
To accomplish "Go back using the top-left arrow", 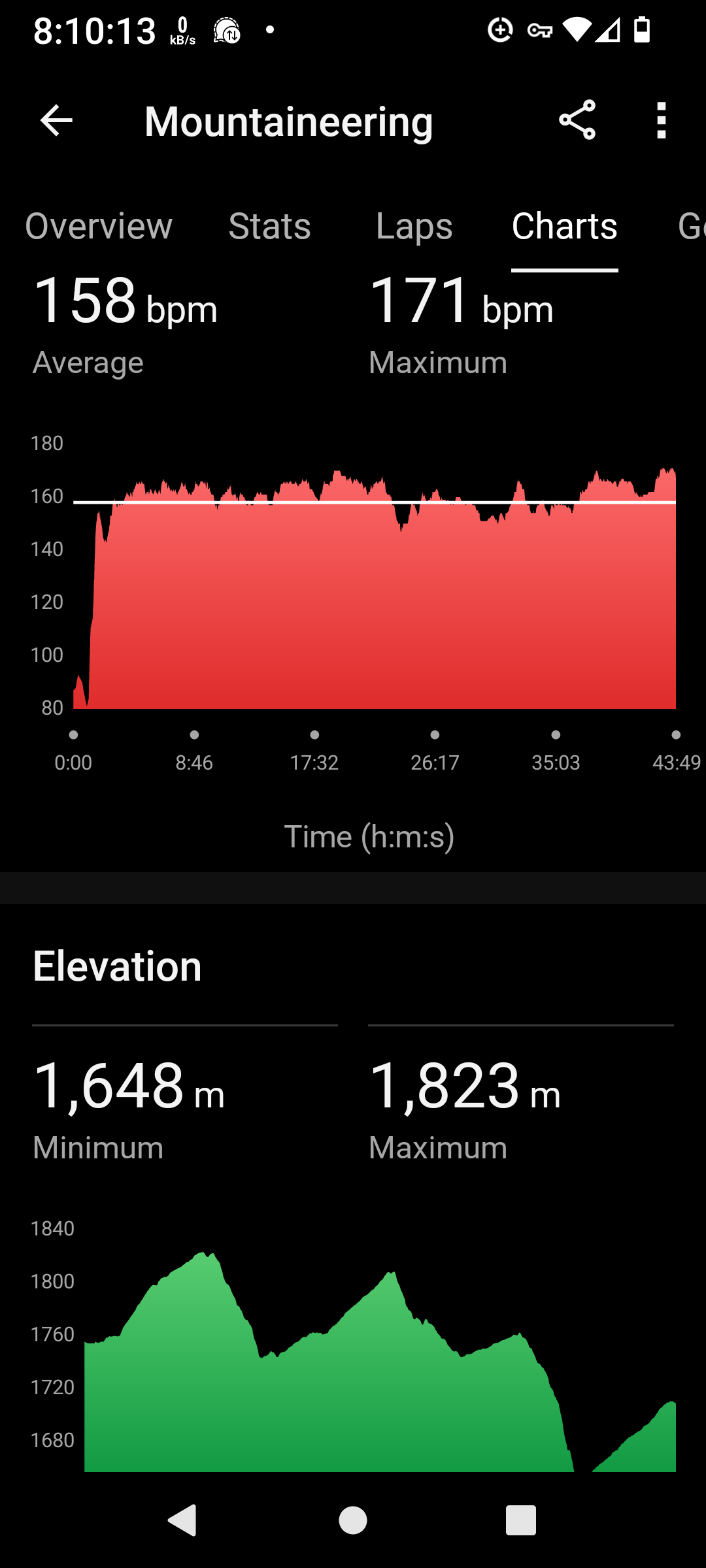I will coord(56,121).
